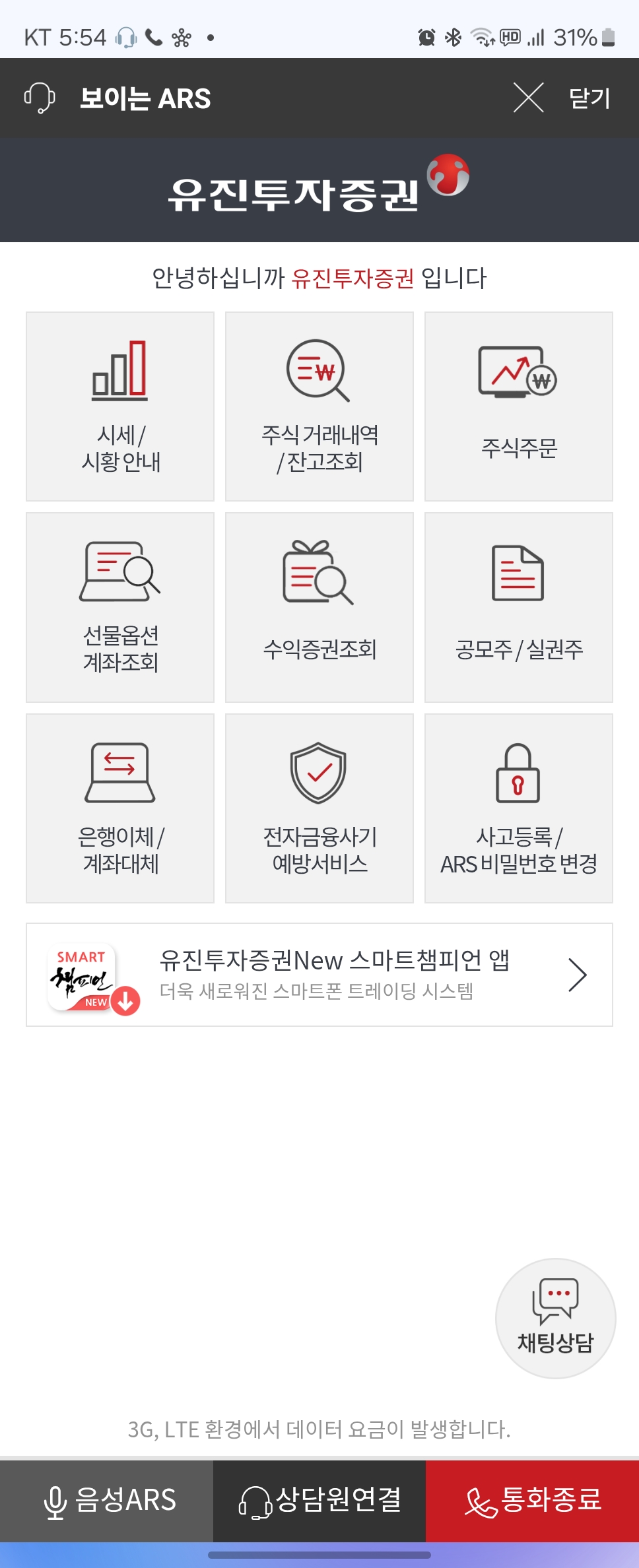Click the headset icon beside 보이는 ARS
639x1568 pixels.
click(40, 98)
